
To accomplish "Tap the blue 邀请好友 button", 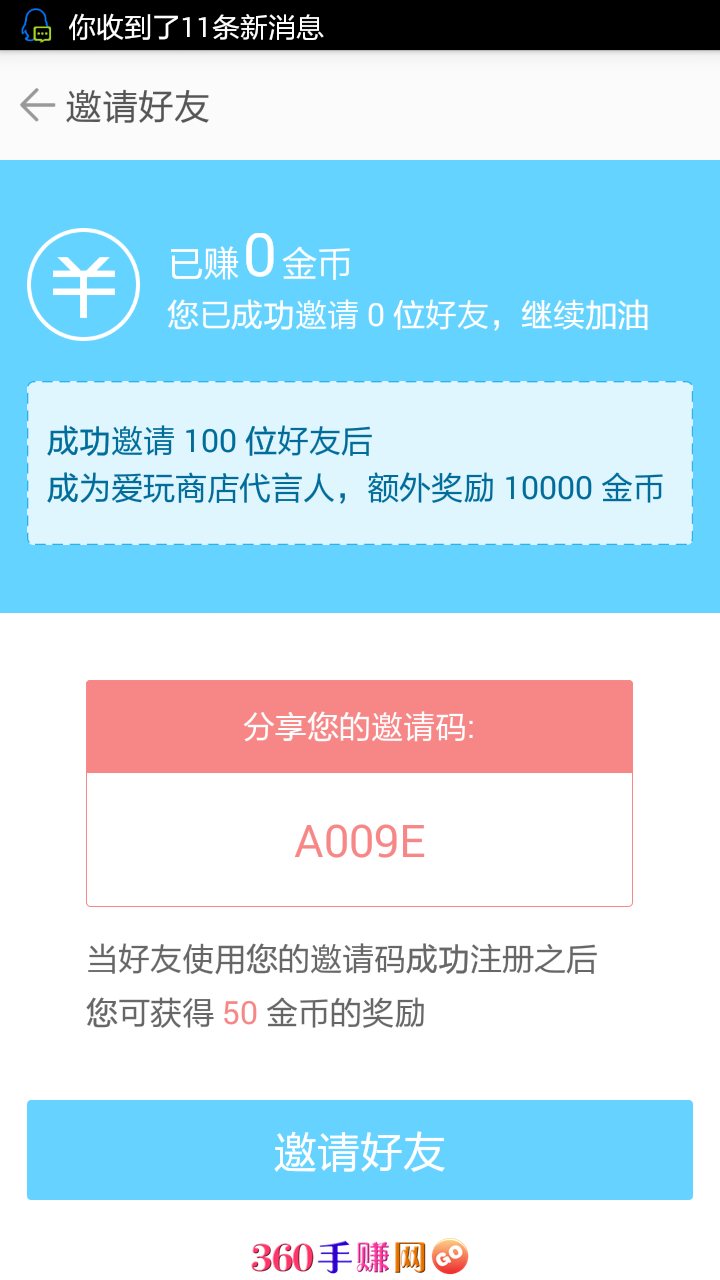I will [x=360, y=1150].
